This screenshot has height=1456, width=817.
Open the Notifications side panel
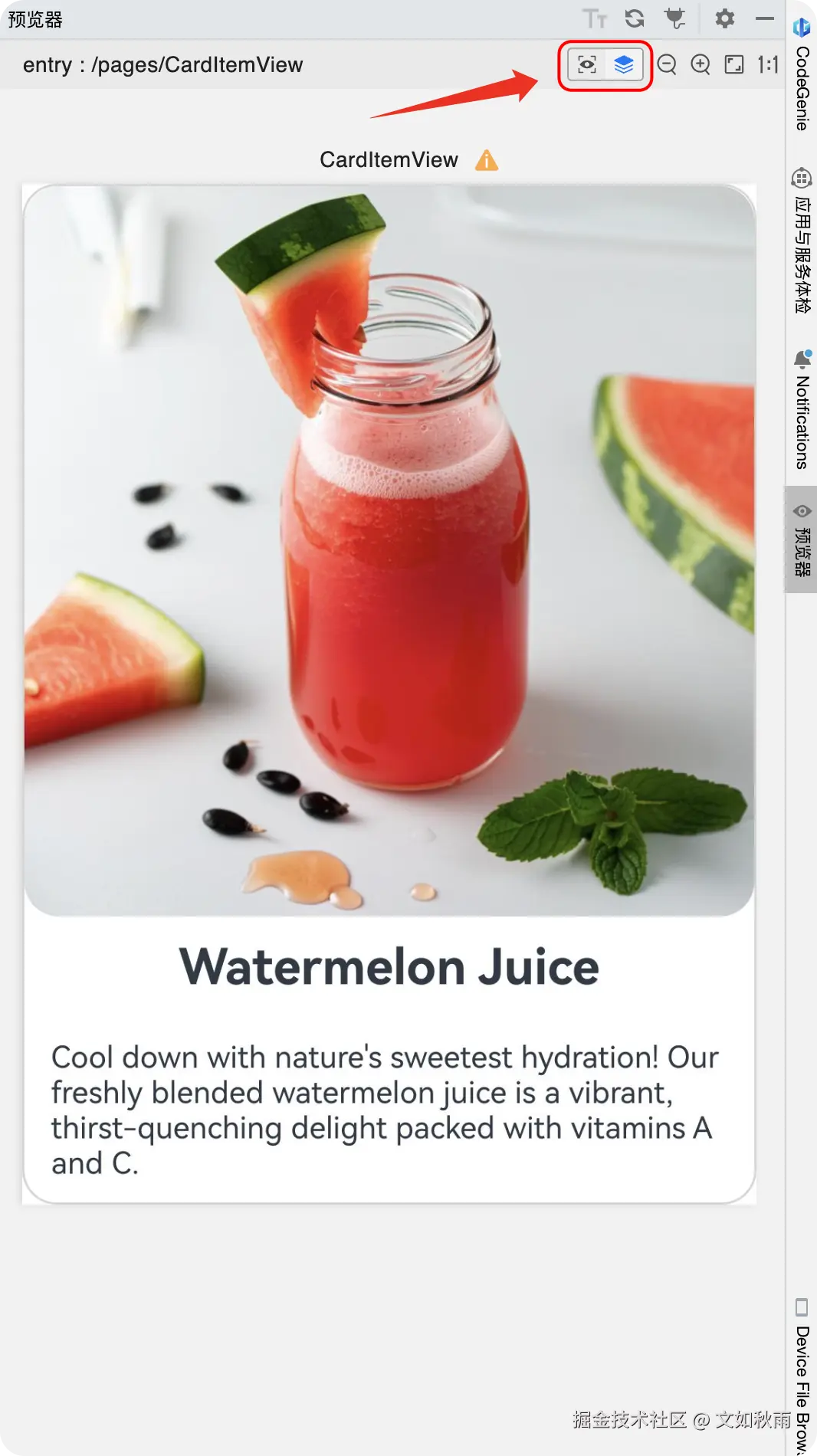point(802,410)
